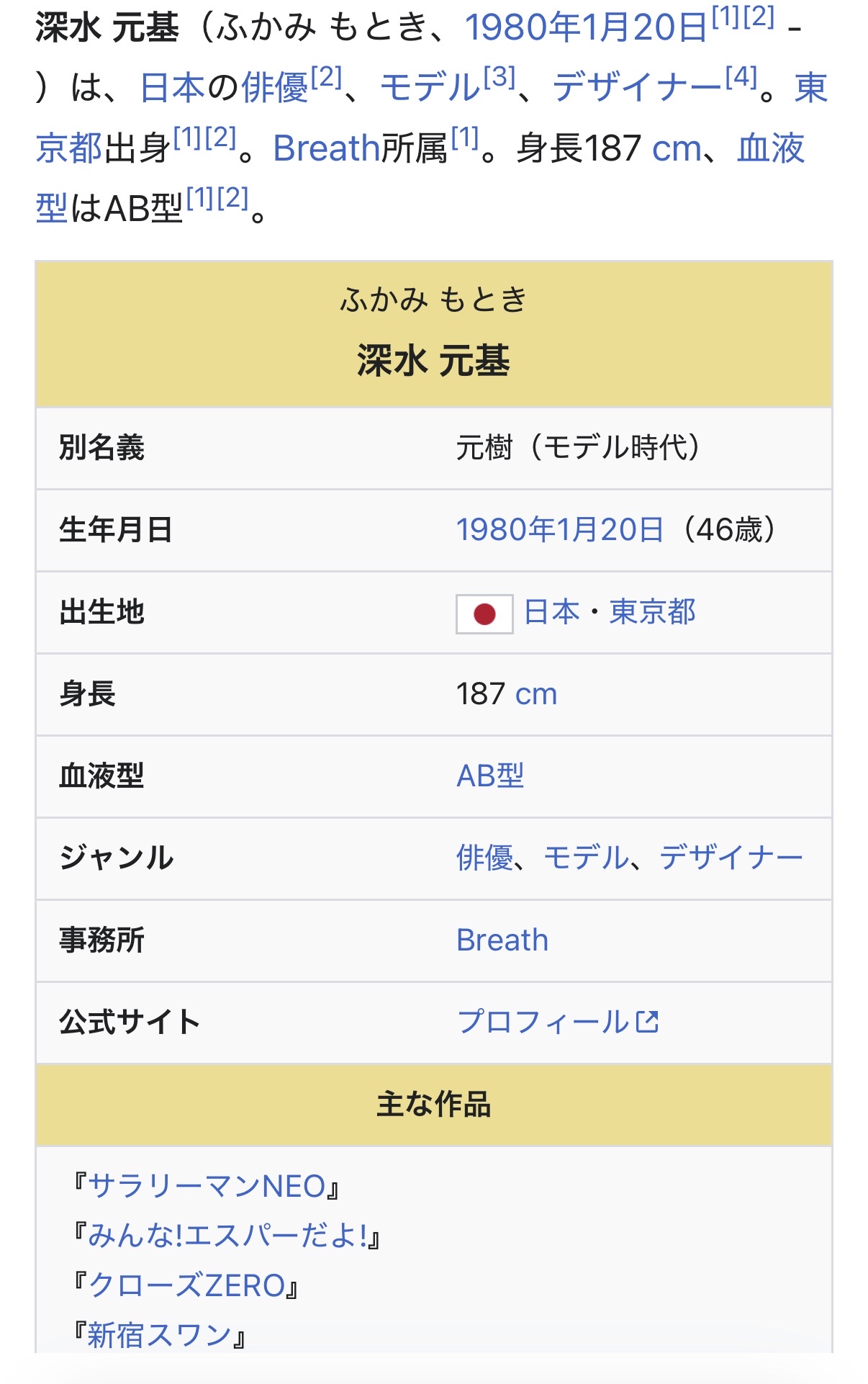Open the Breath link in the 事務所 row

pyautogui.click(x=502, y=940)
